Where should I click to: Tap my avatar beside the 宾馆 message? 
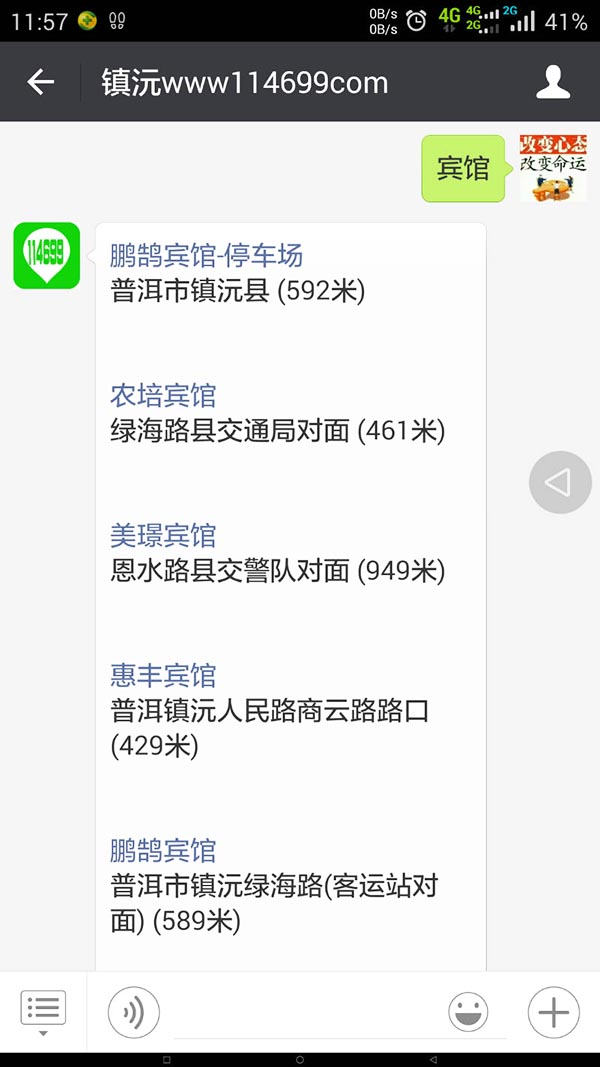[x=553, y=168]
